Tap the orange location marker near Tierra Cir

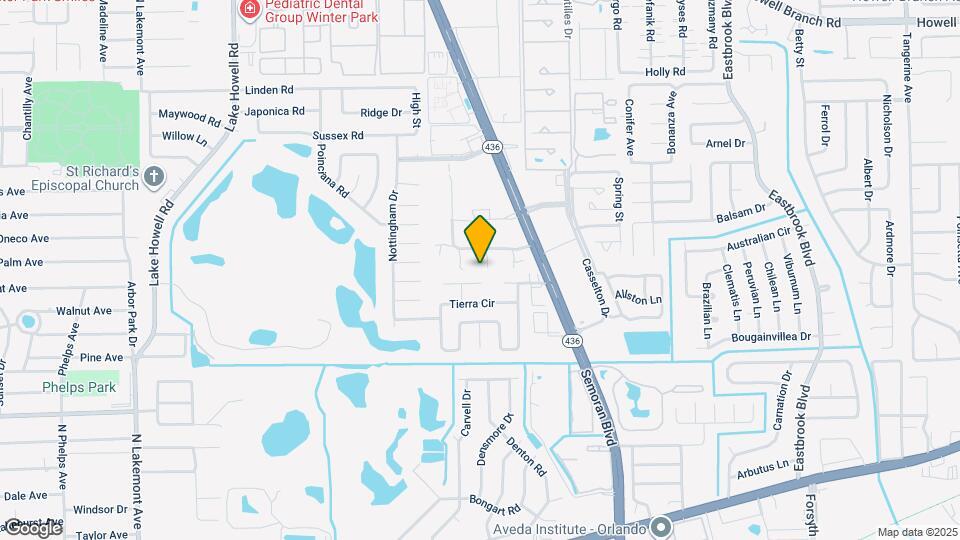[479, 239]
